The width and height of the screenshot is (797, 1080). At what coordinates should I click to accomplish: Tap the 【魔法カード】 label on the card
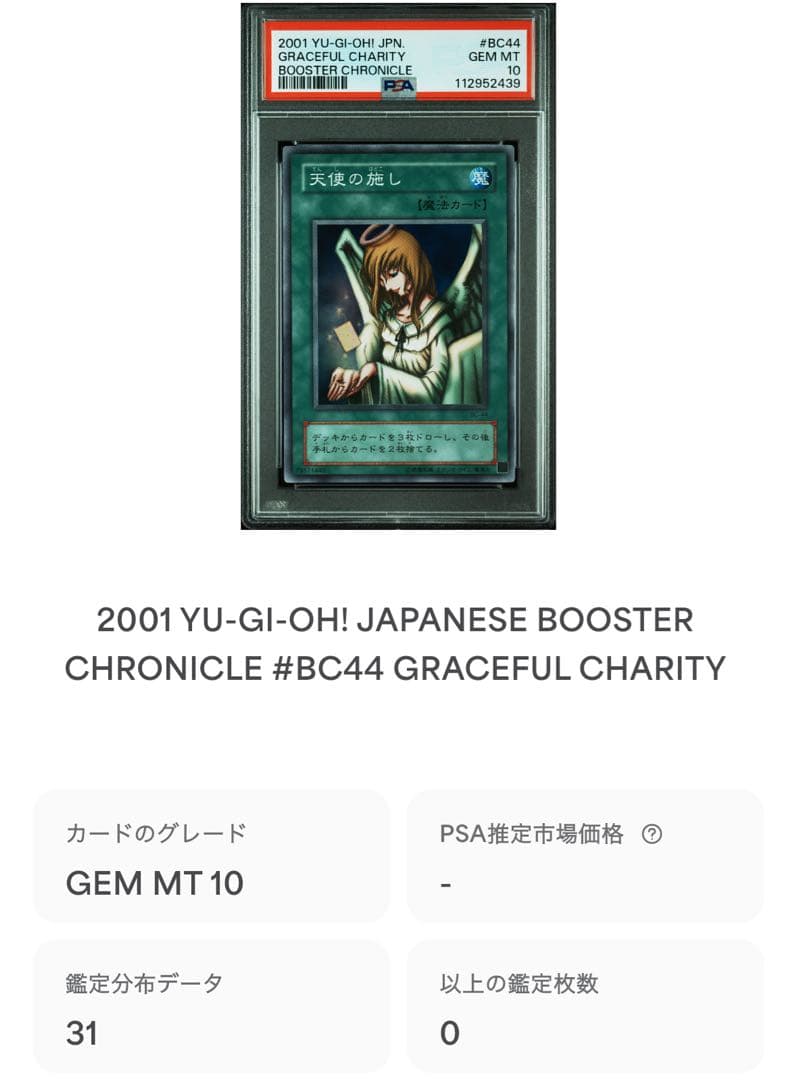point(453,204)
